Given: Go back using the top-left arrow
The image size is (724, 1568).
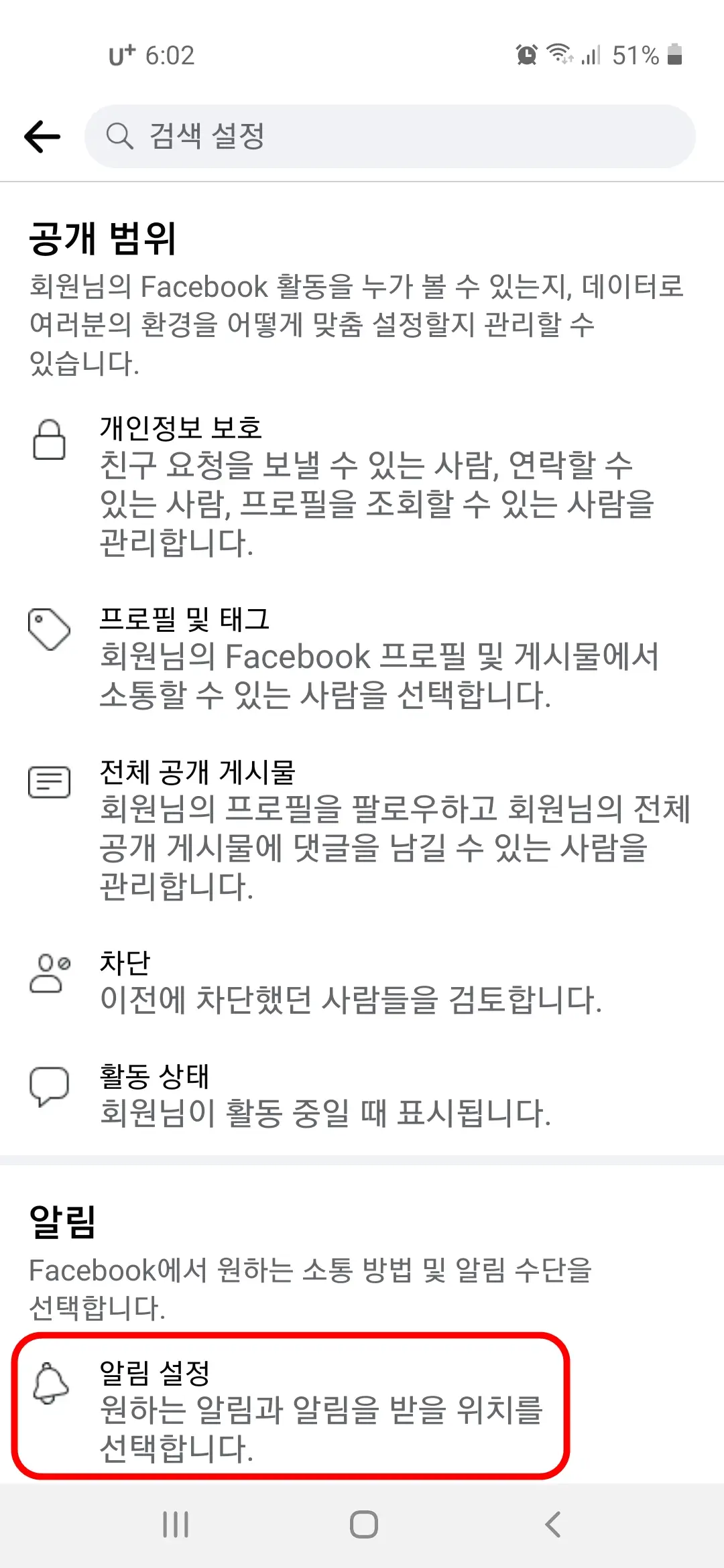Looking at the screenshot, I should coord(42,134).
